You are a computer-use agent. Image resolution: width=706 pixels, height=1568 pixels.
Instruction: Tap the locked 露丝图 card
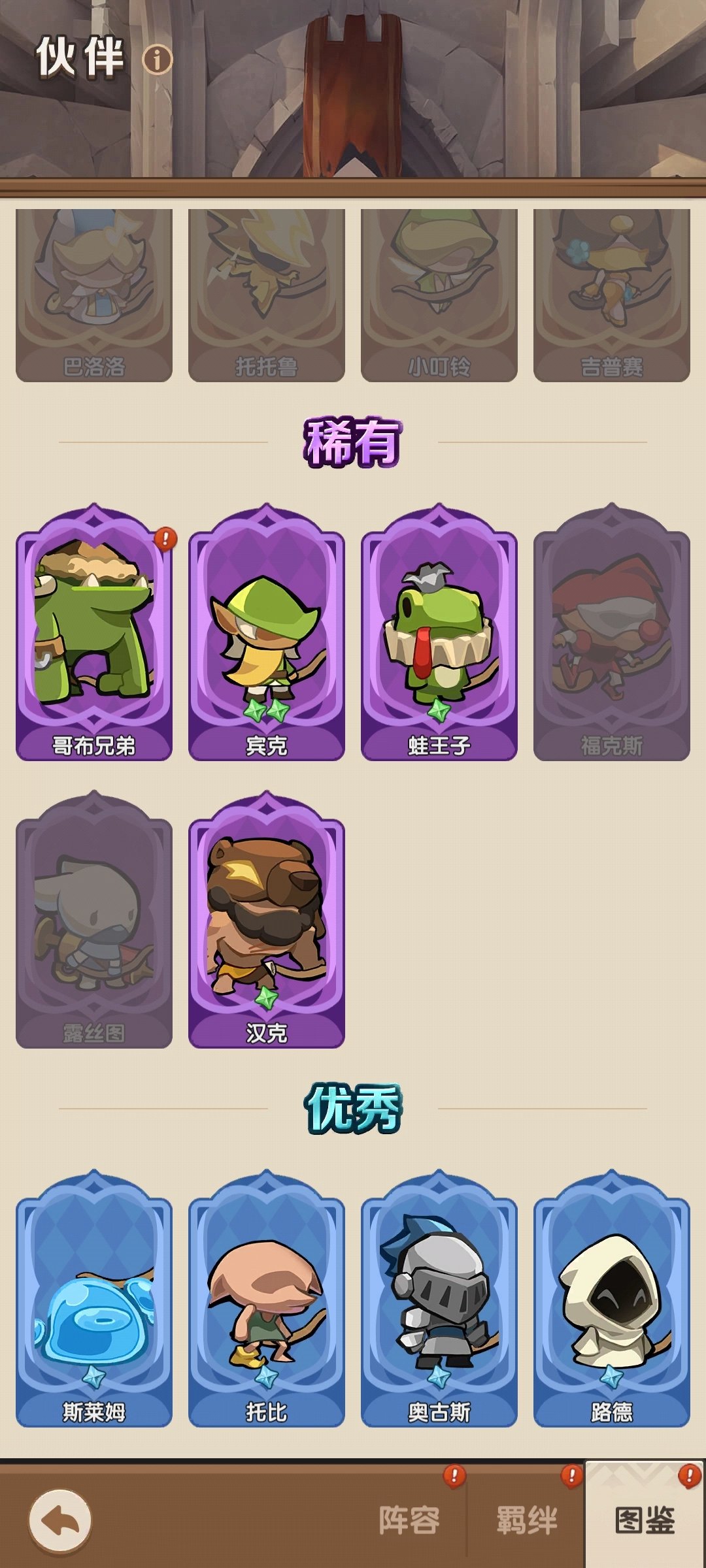(x=94, y=921)
